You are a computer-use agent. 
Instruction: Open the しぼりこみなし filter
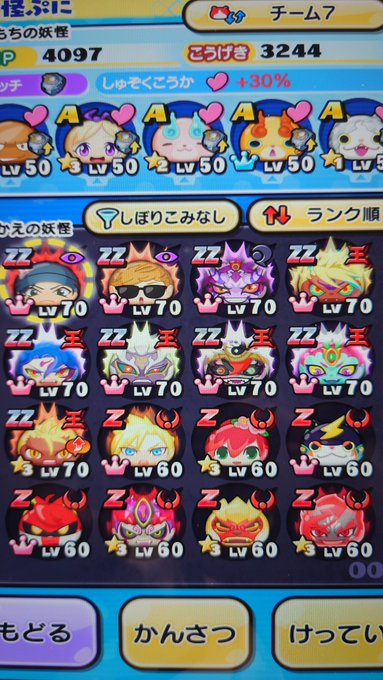tap(162, 217)
